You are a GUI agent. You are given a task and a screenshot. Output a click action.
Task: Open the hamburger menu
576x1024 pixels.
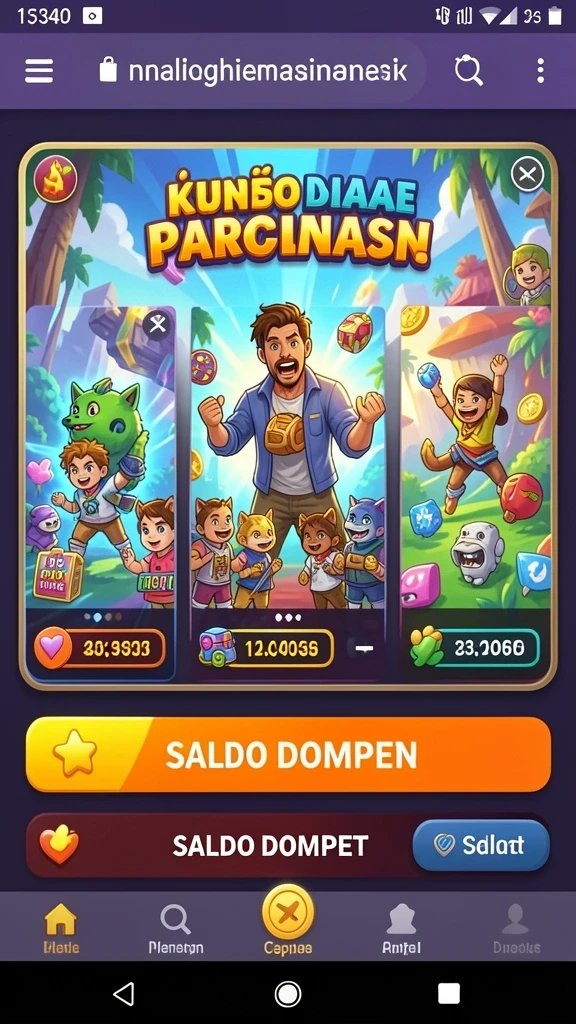39,71
